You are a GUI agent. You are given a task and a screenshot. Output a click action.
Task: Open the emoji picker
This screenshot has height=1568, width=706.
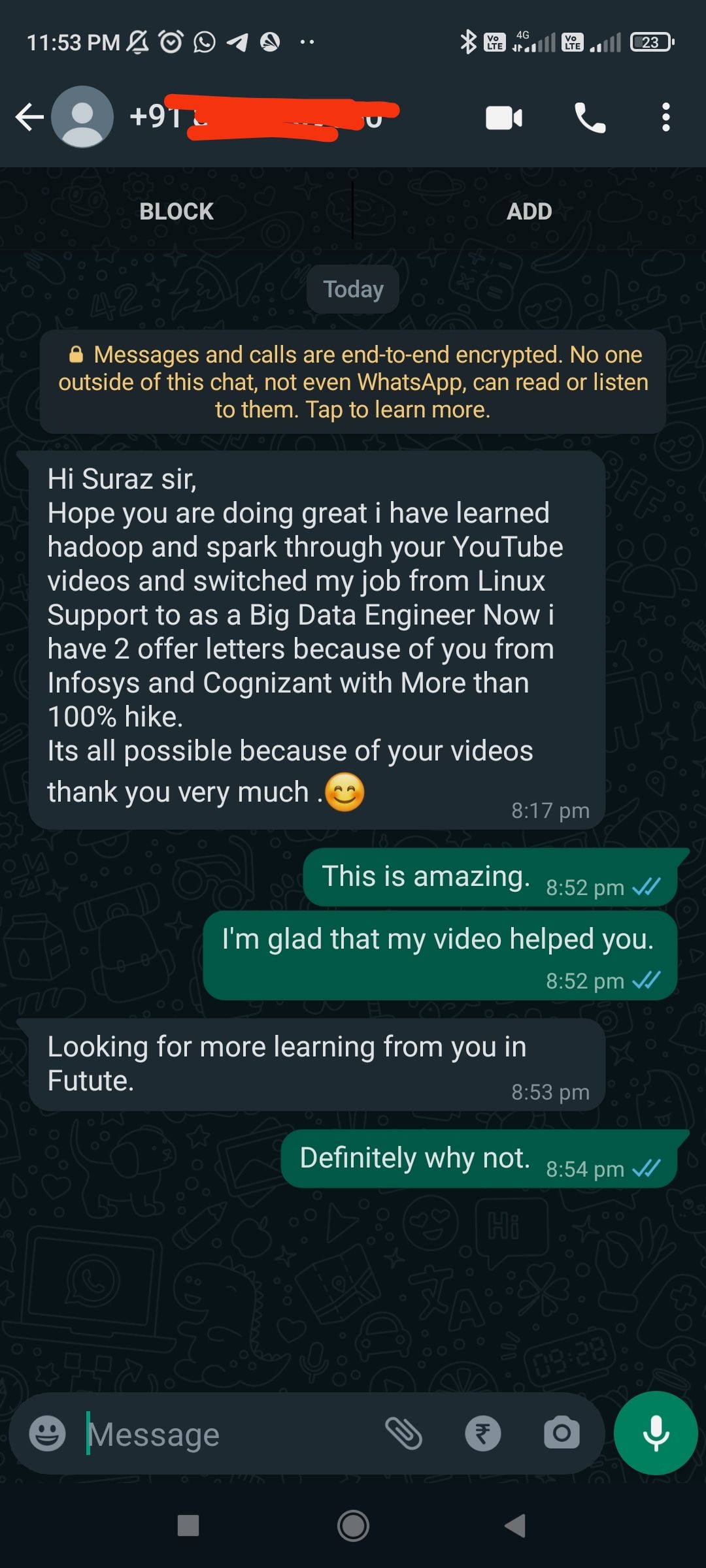48,1434
